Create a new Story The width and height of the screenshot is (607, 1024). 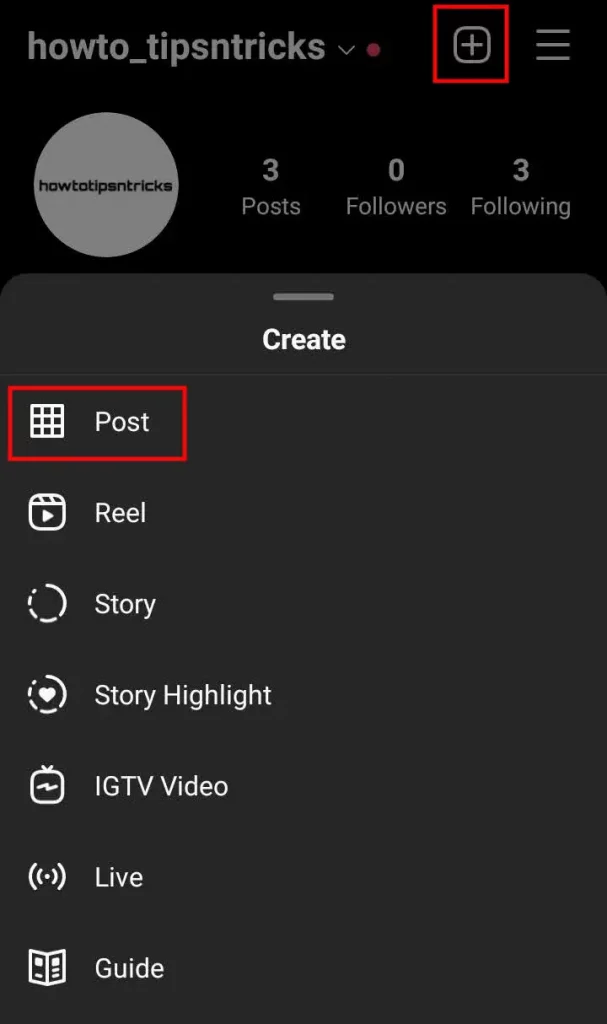point(303,603)
